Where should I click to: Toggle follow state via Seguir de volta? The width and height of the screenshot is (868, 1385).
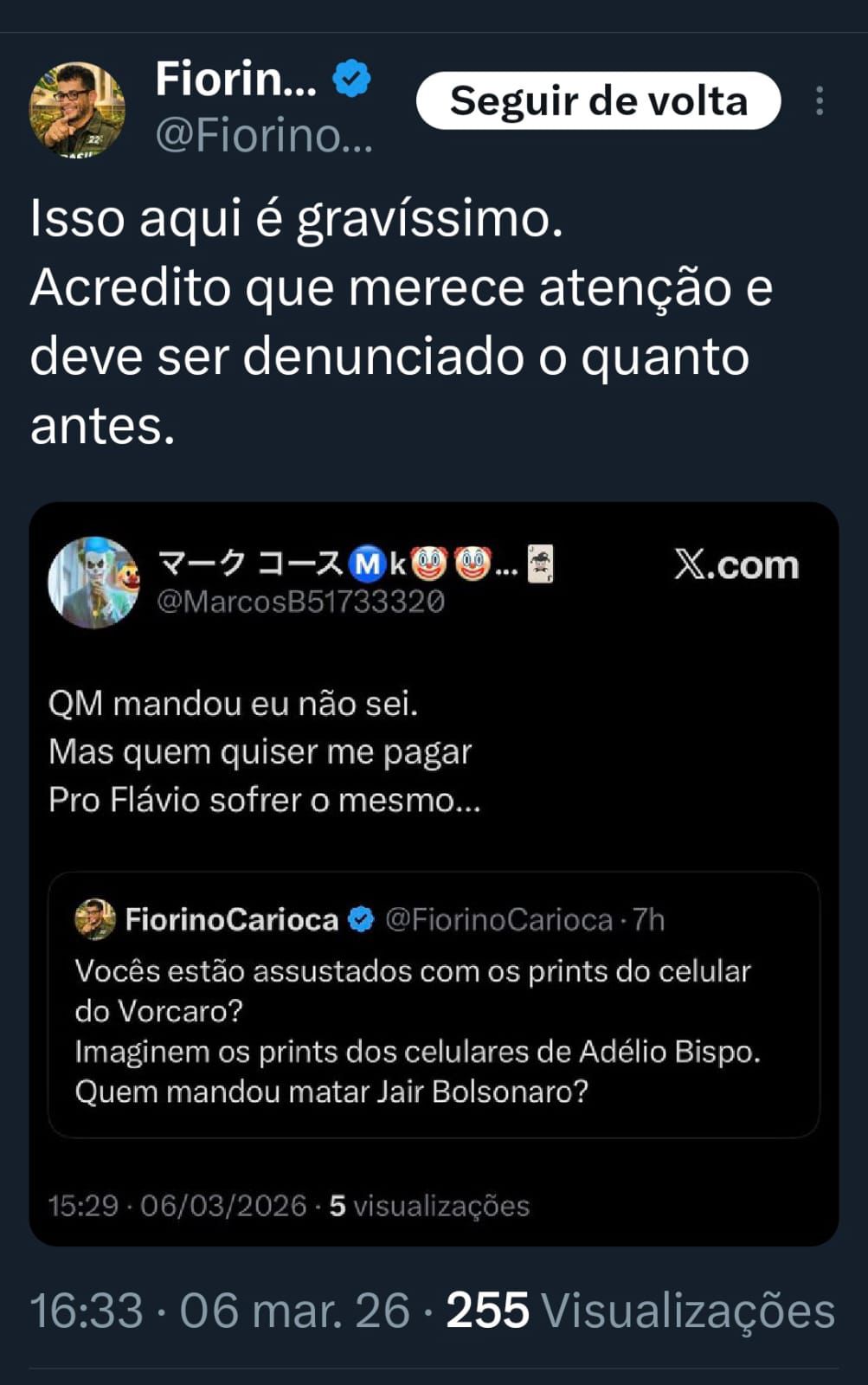tap(599, 100)
